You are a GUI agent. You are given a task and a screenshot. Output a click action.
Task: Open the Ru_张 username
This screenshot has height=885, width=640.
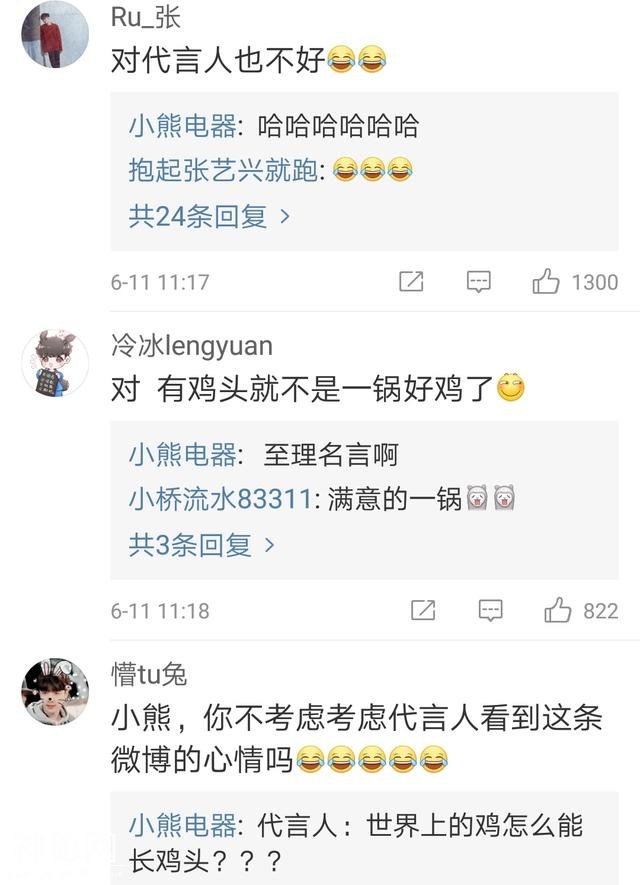[x=146, y=19]
